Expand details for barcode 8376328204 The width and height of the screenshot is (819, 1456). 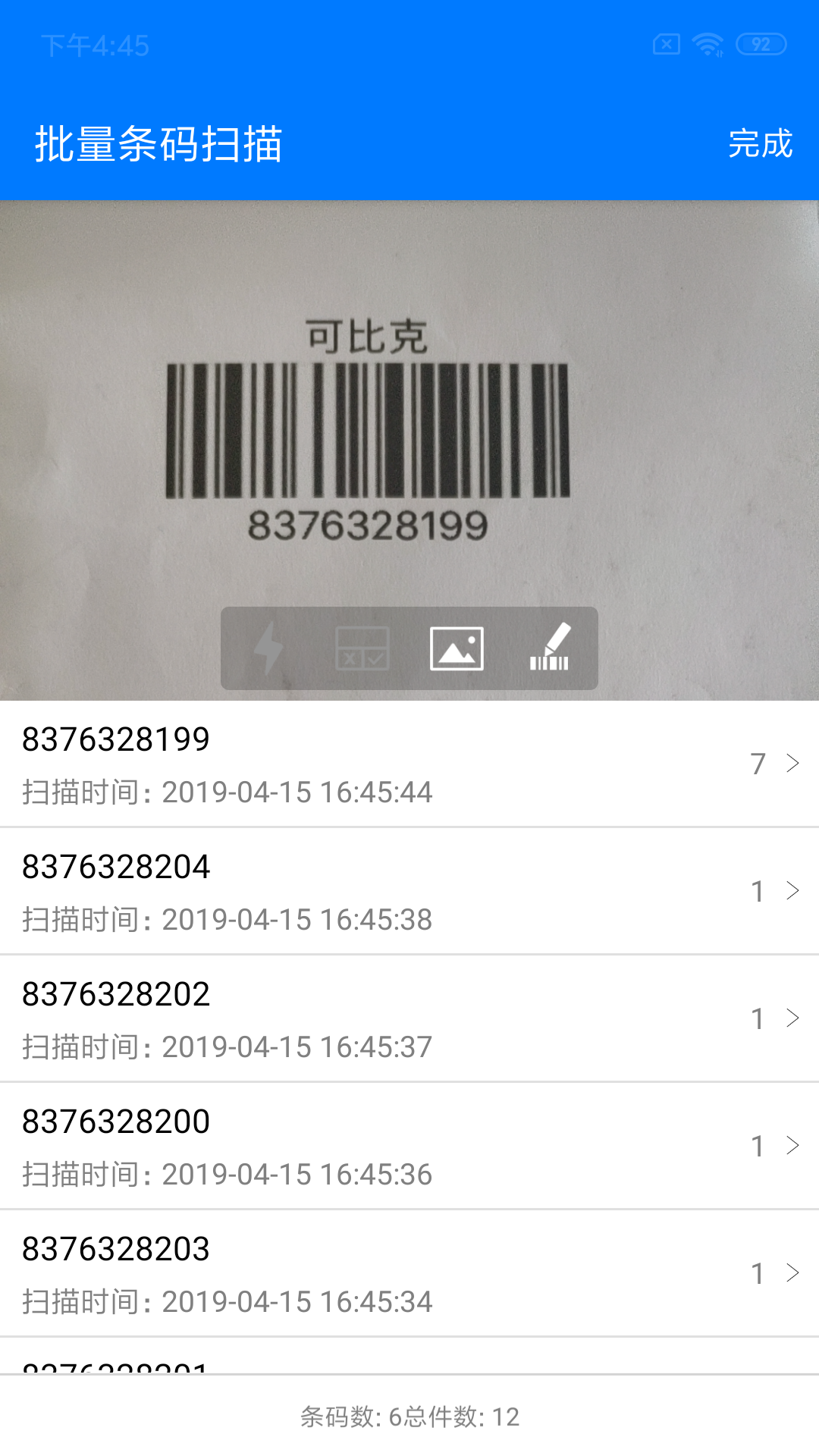(791, 891)
